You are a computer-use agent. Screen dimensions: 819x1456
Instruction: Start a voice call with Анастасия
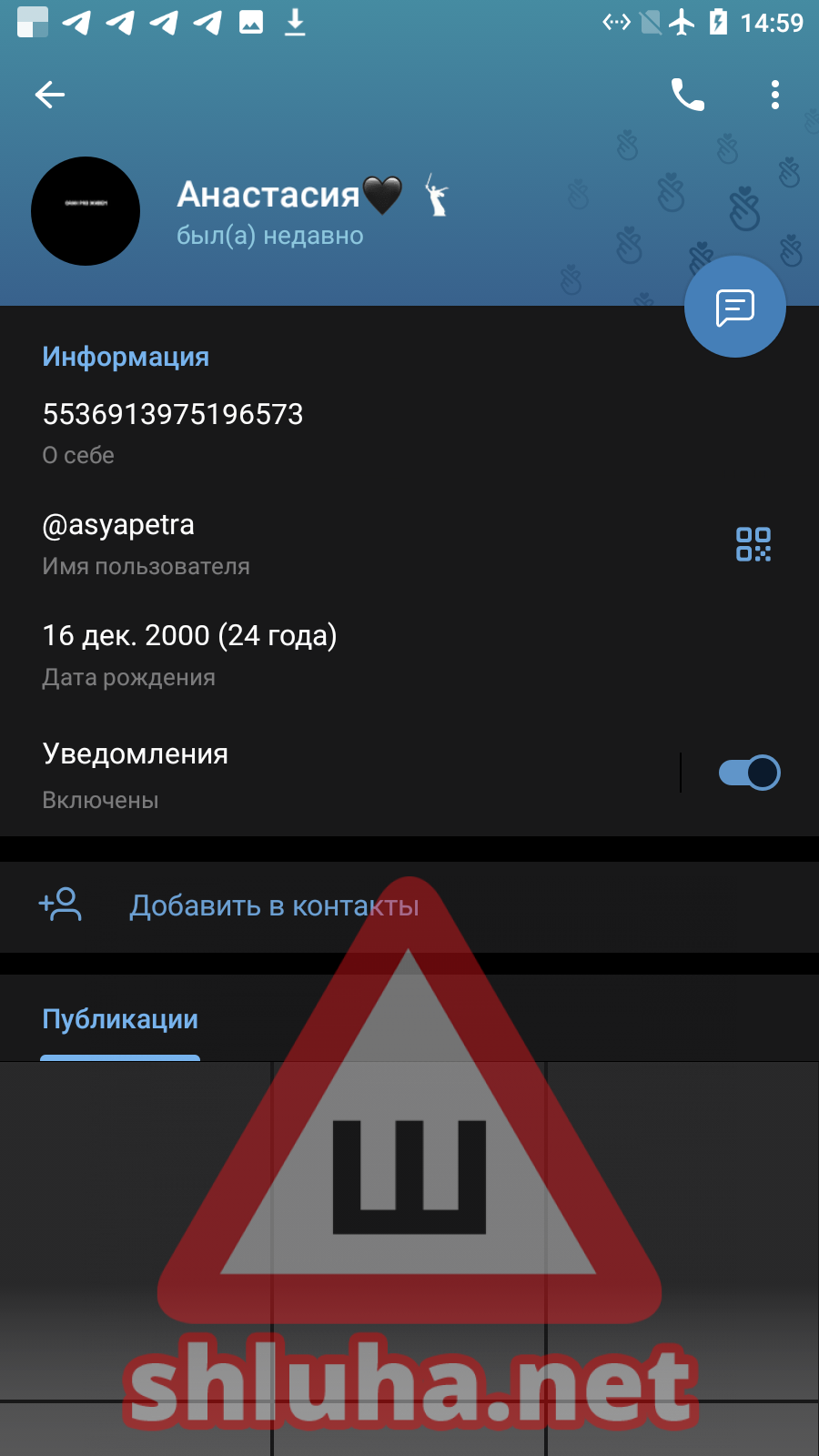(687, 95)
